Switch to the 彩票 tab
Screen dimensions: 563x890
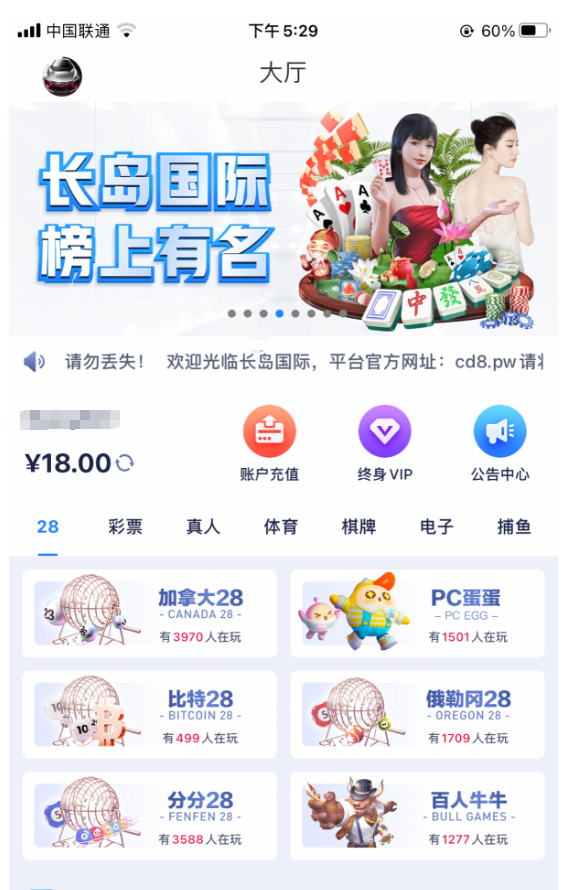[x=125, y=527]
